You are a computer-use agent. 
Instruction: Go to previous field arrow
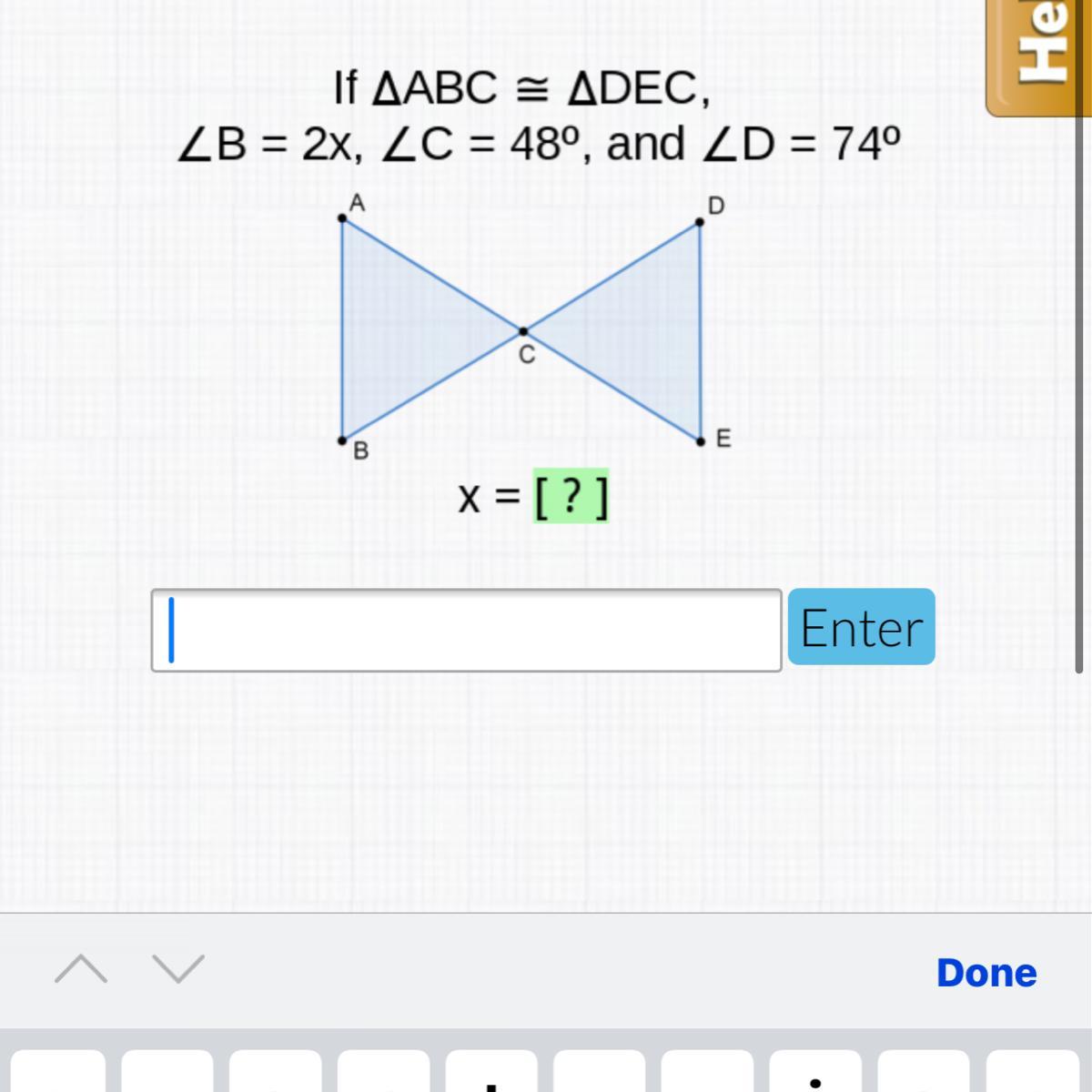pos(80,969)
